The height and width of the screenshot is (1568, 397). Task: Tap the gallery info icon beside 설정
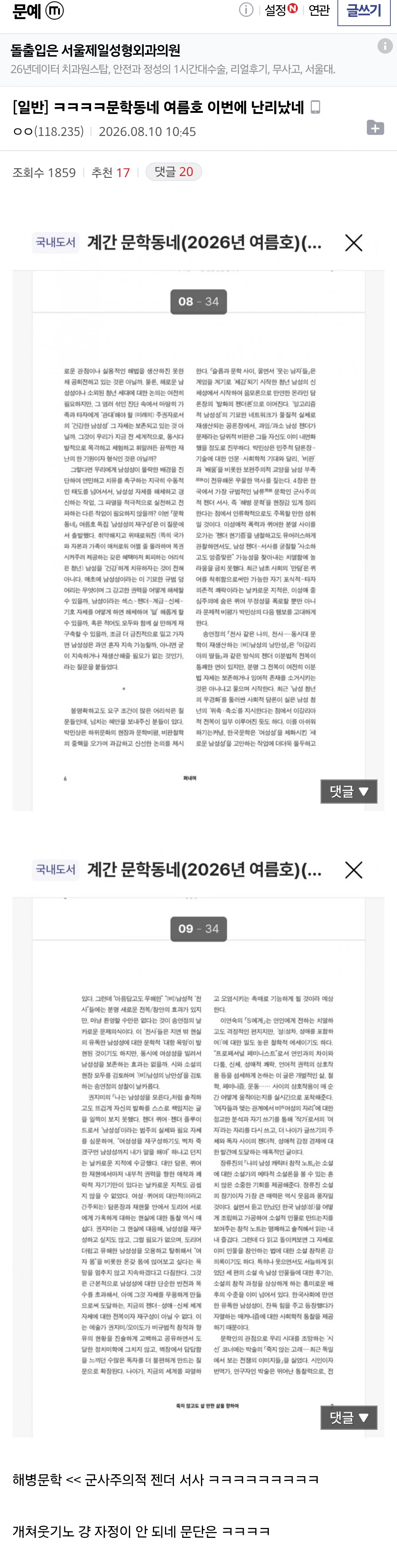tap(246, 10)
